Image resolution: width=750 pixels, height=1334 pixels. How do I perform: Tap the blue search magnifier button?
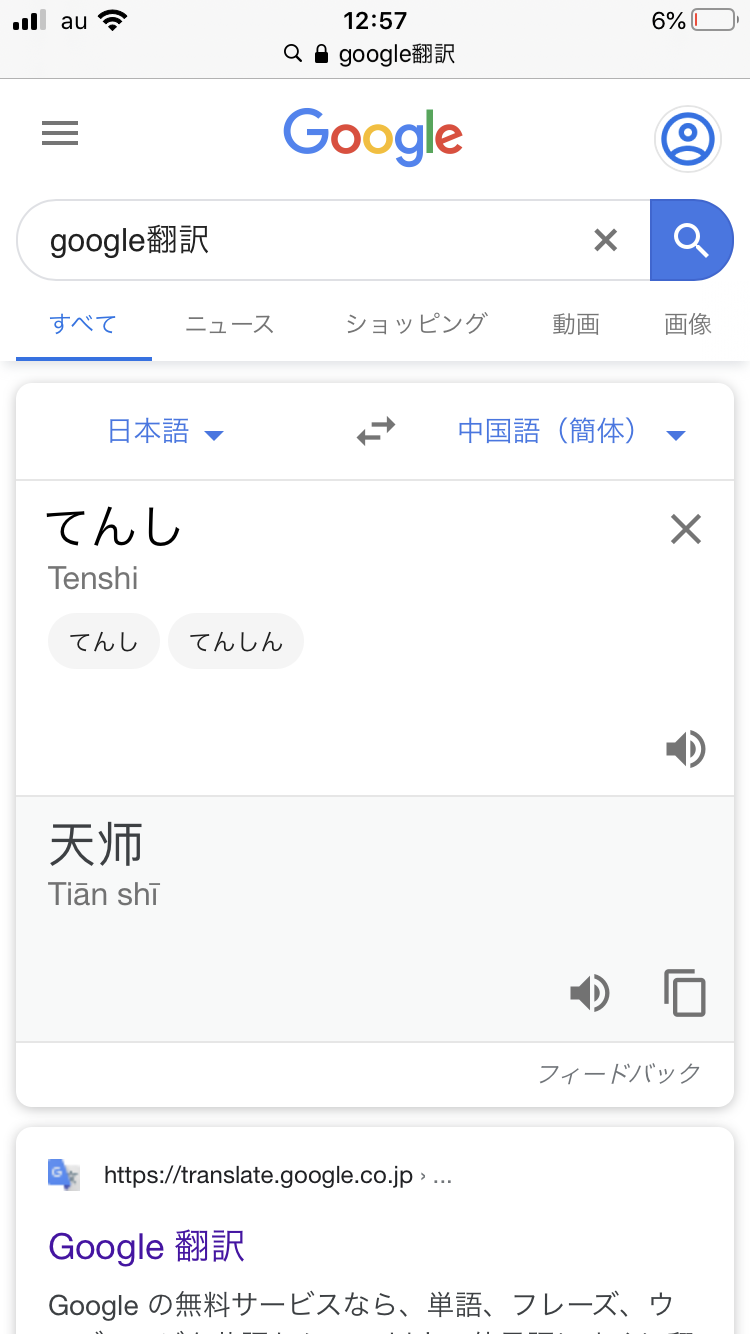coord(691,240)
